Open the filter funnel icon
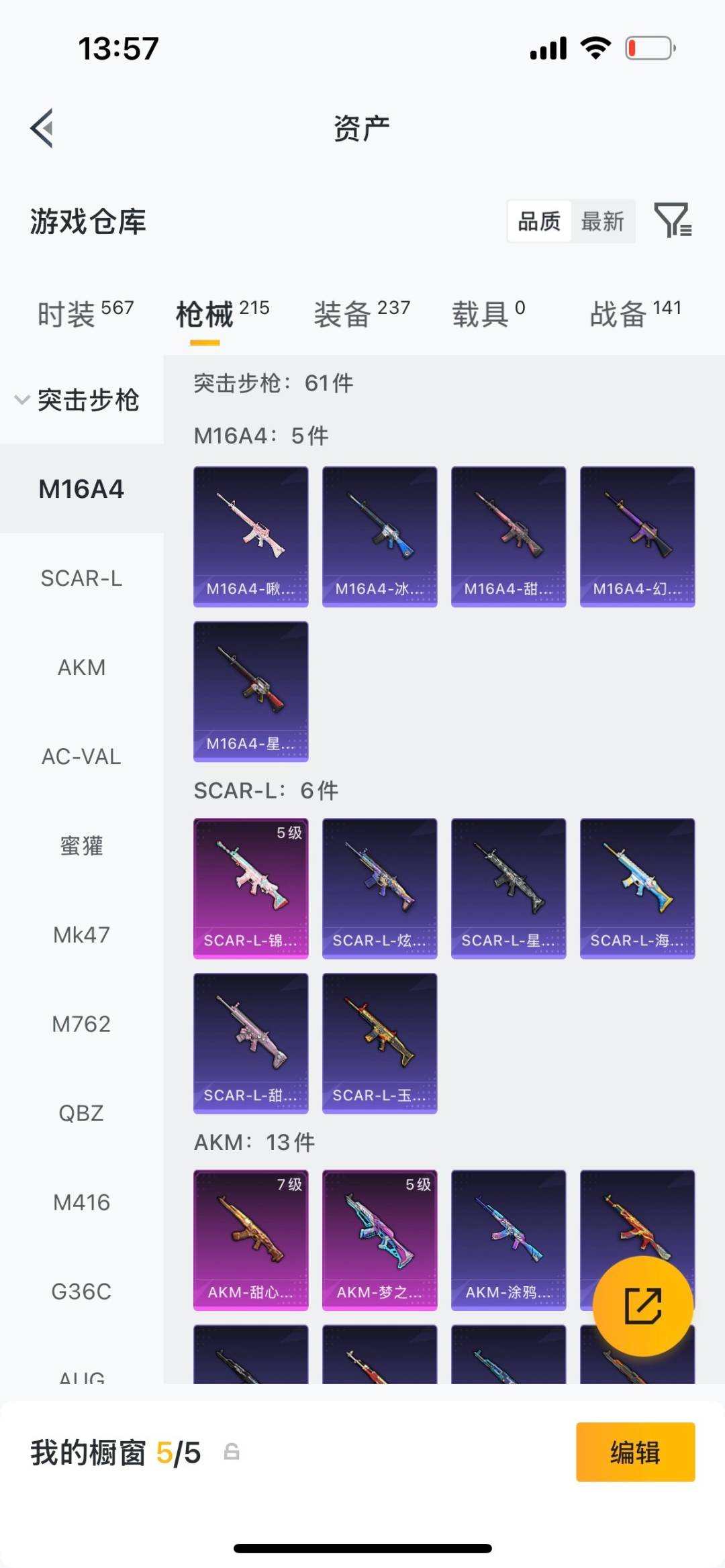Image resolution: width=725 pixels, height=1568 pixels. coord(673,220)
